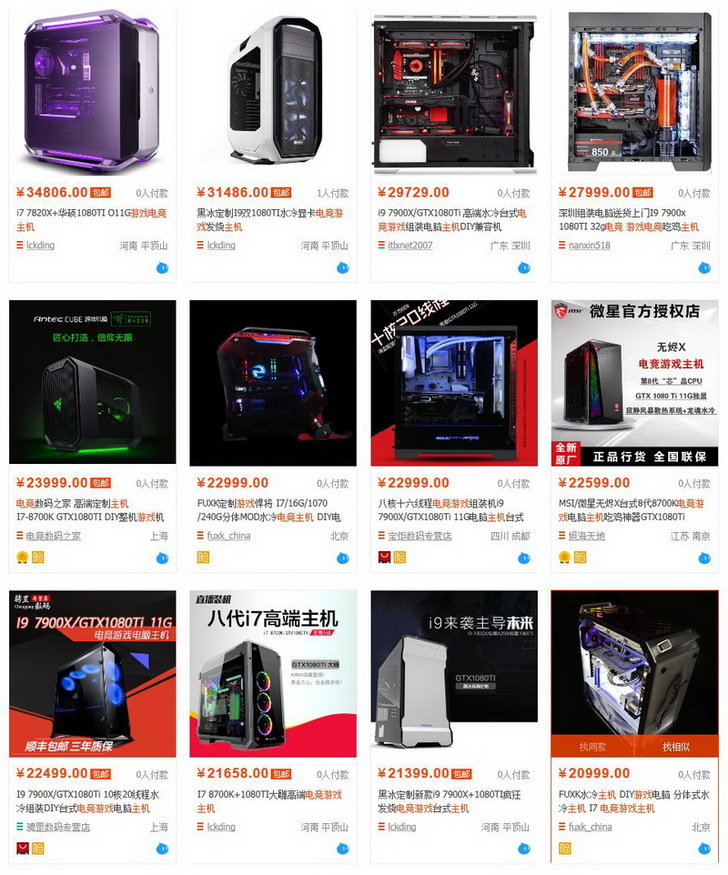The width and height of the screenshot is (728, 875).
Task: Tap 找同款 on the ¥20999.00 item
Action: (x=592, y=746)
